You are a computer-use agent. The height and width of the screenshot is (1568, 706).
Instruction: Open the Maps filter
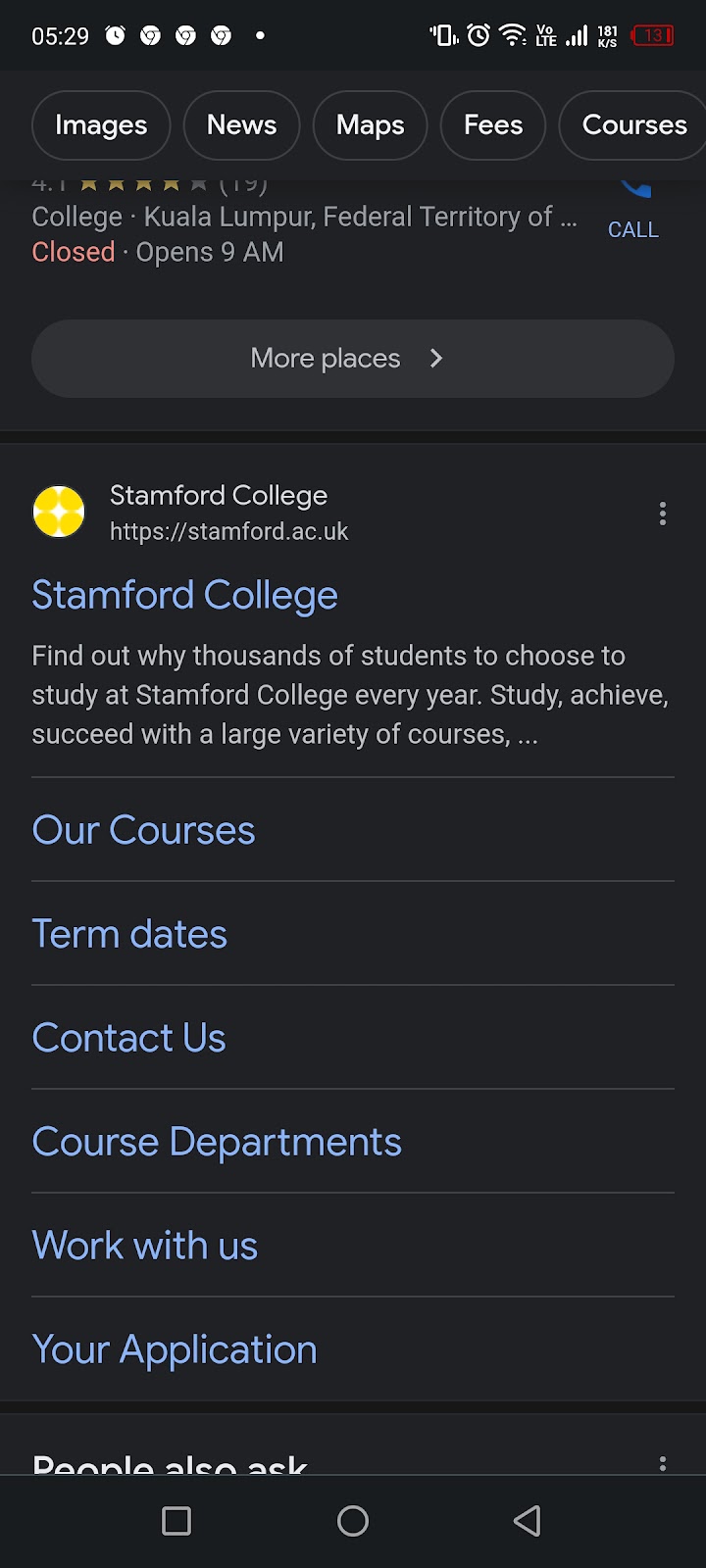coord(370,125)
